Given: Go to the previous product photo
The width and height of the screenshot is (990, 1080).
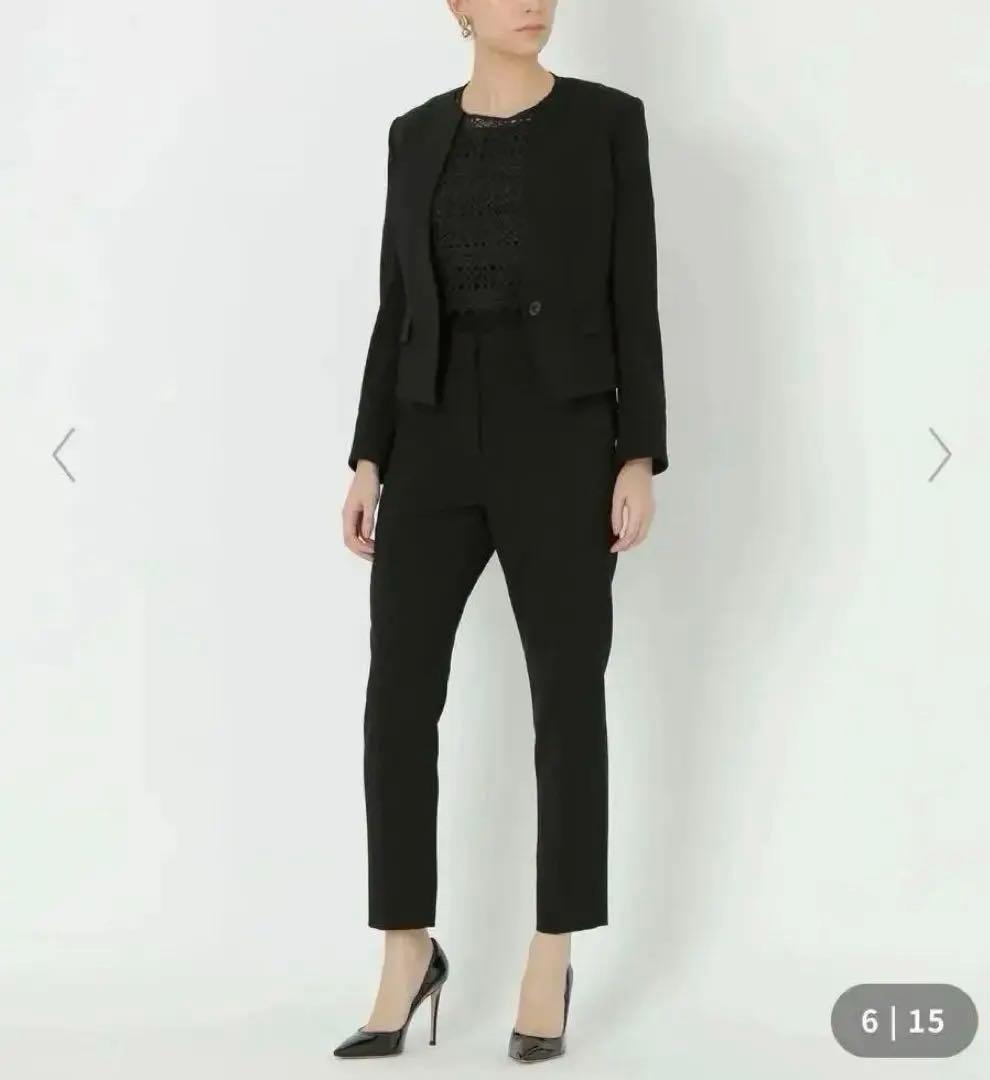Looking at the screenshot, I should click(x=64, y=455).
